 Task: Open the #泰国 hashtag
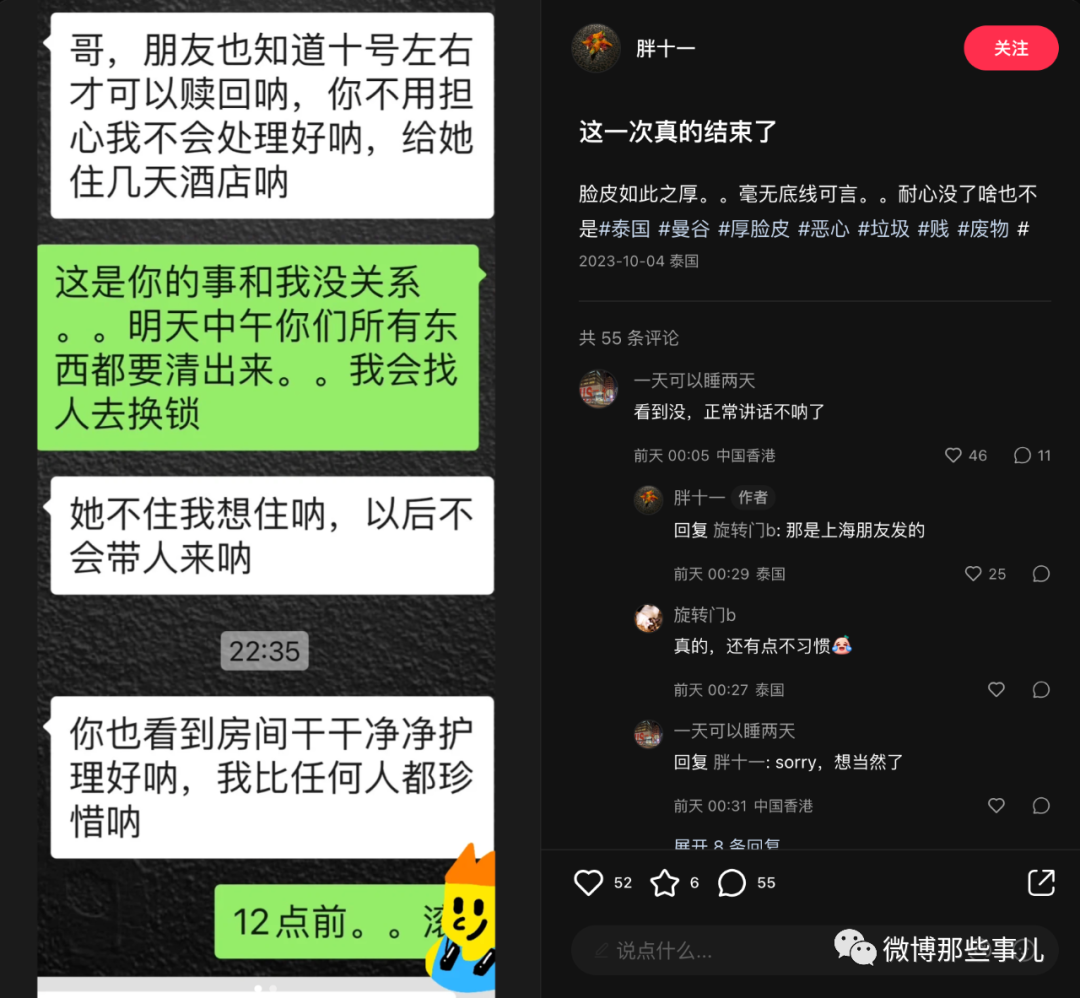(625, 229)
